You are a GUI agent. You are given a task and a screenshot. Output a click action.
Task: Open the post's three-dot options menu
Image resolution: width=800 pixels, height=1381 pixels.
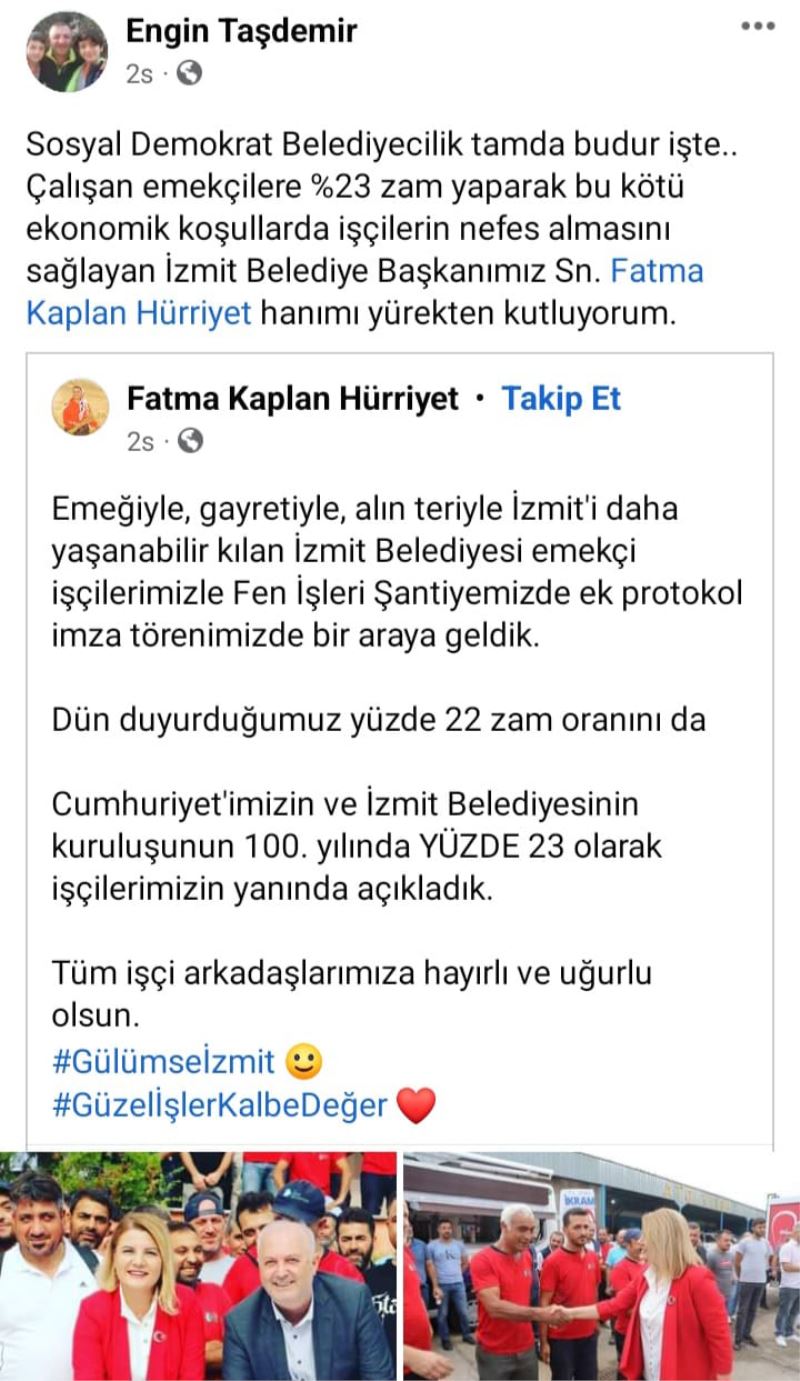(757, 27)
